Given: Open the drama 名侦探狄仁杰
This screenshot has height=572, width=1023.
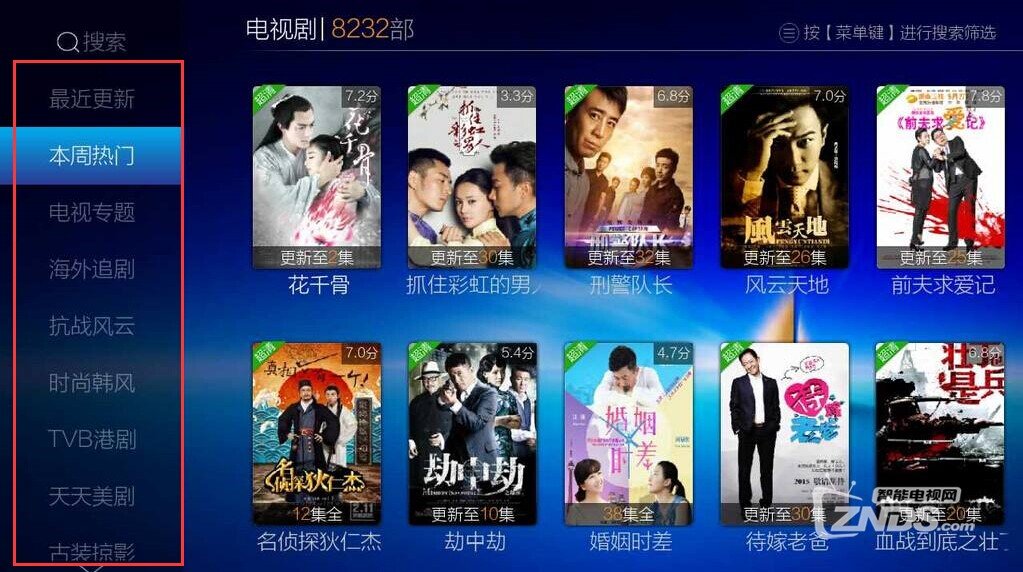Looking at the screenshot, I should [317, 433].
